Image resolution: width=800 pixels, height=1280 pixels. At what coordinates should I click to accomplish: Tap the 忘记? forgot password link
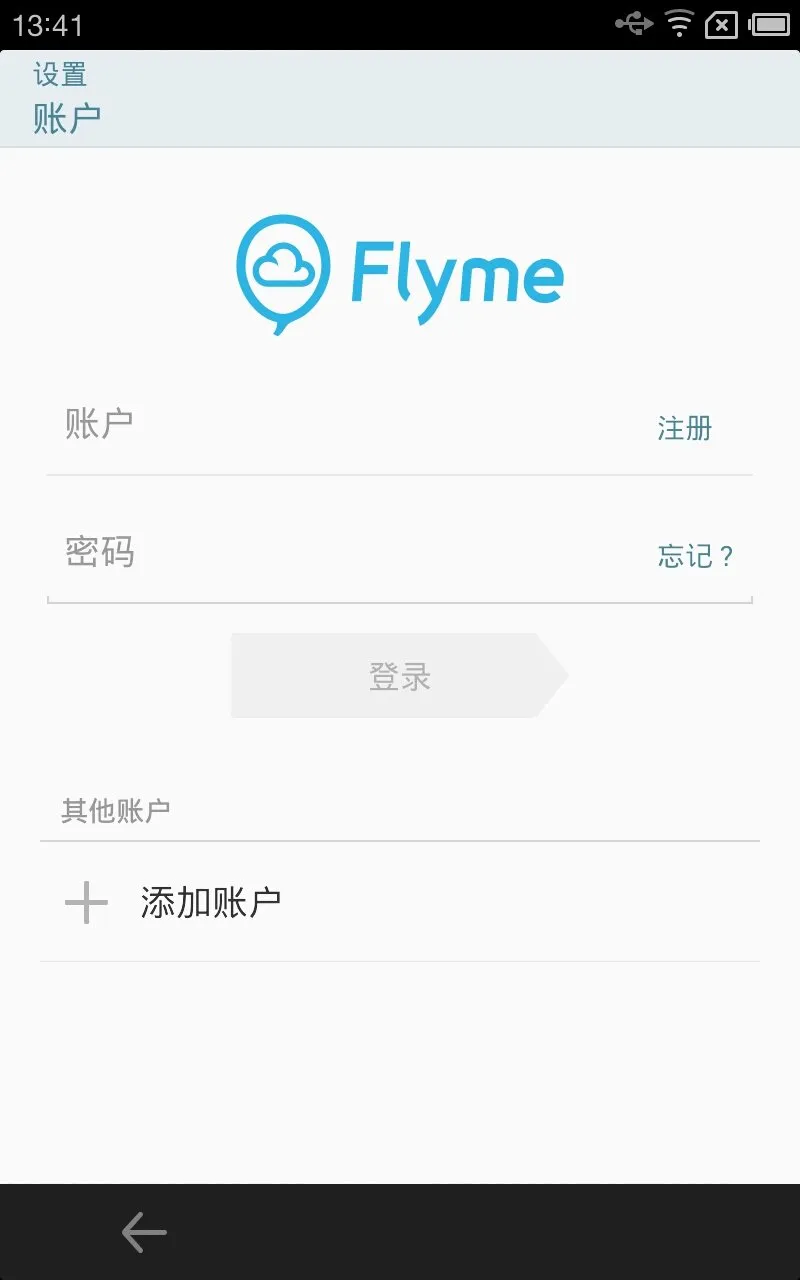point(695,556)
